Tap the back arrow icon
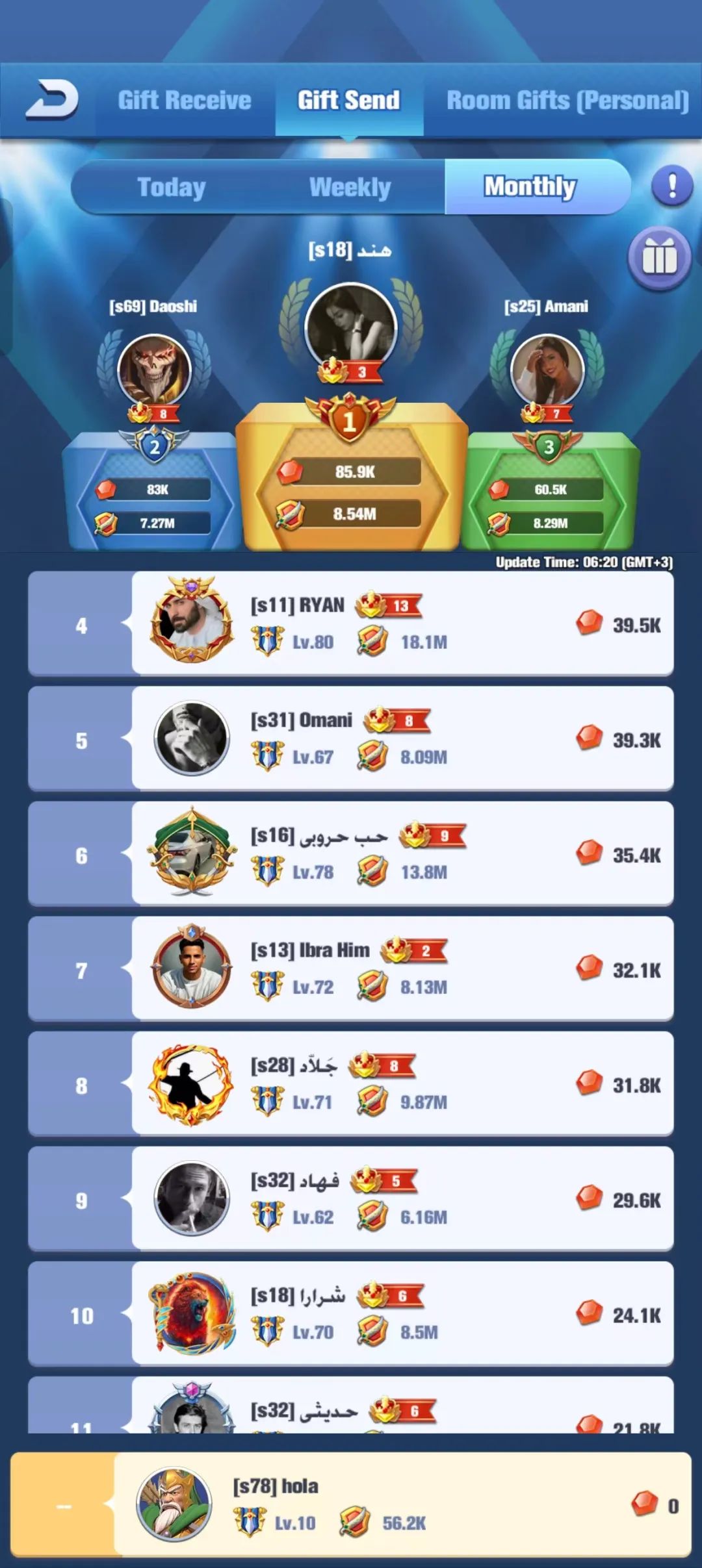This screenshot has width=702, height=1568. pos(51,100)
